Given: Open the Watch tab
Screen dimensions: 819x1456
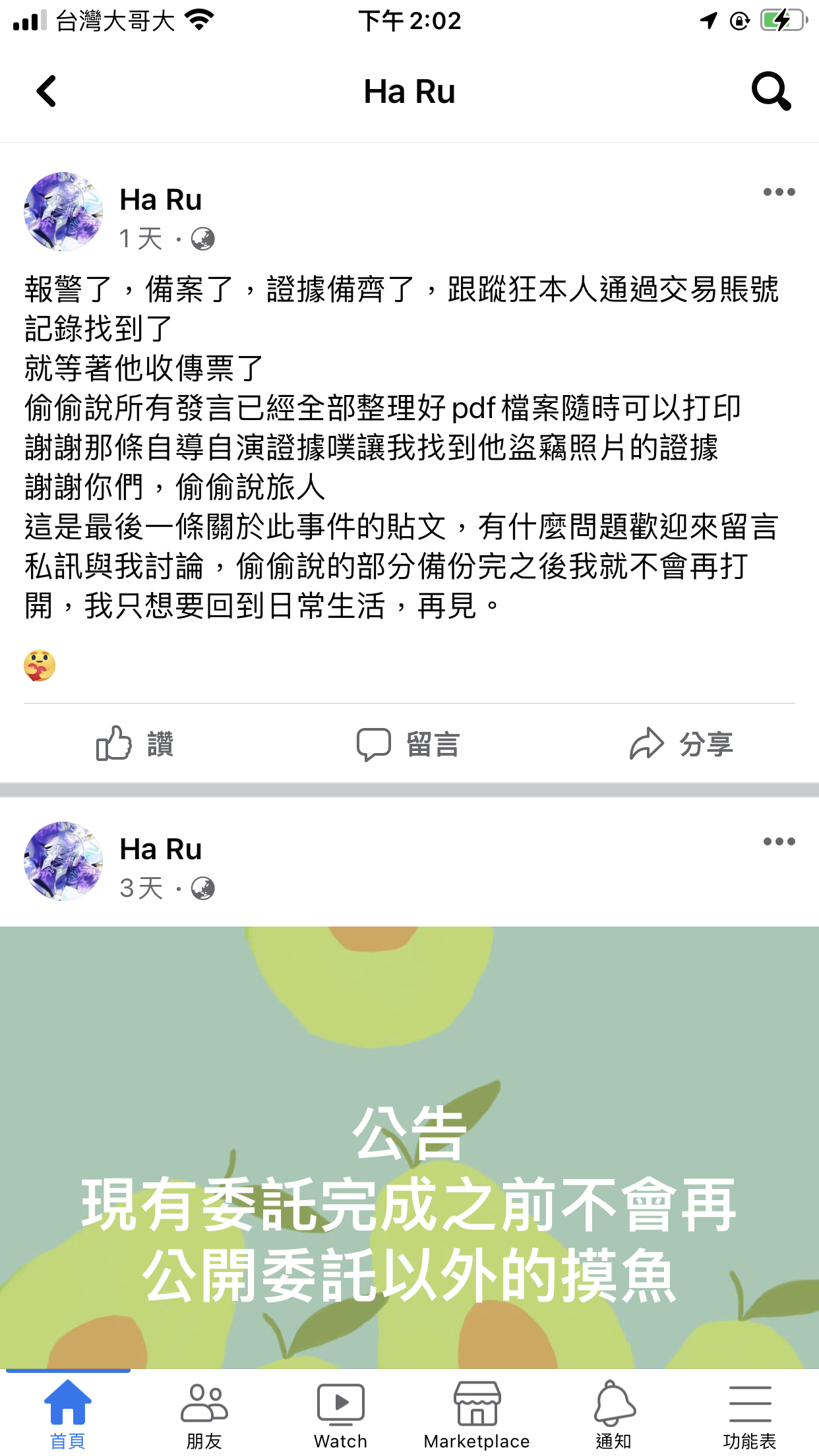Looking at the screenshot, I should [340, 1412].
